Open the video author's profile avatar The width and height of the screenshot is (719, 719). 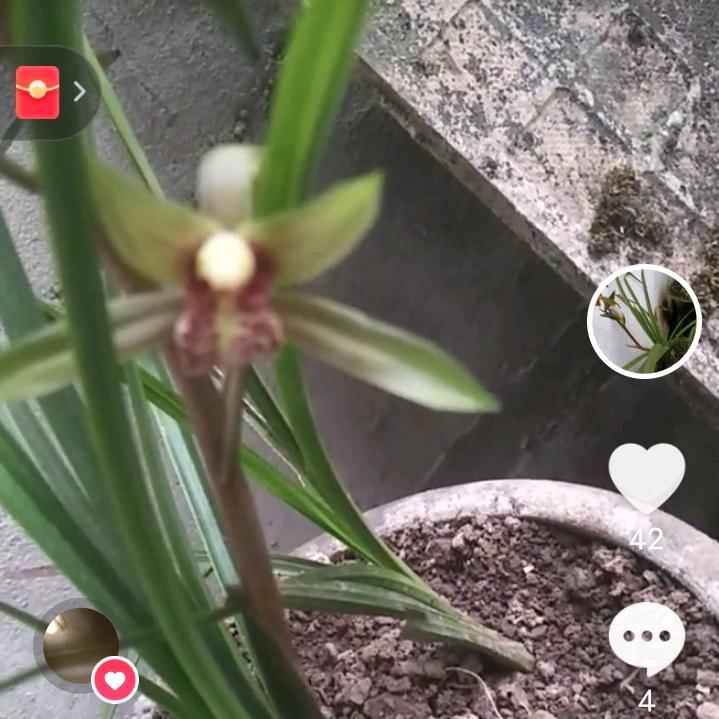coord(644,322)
